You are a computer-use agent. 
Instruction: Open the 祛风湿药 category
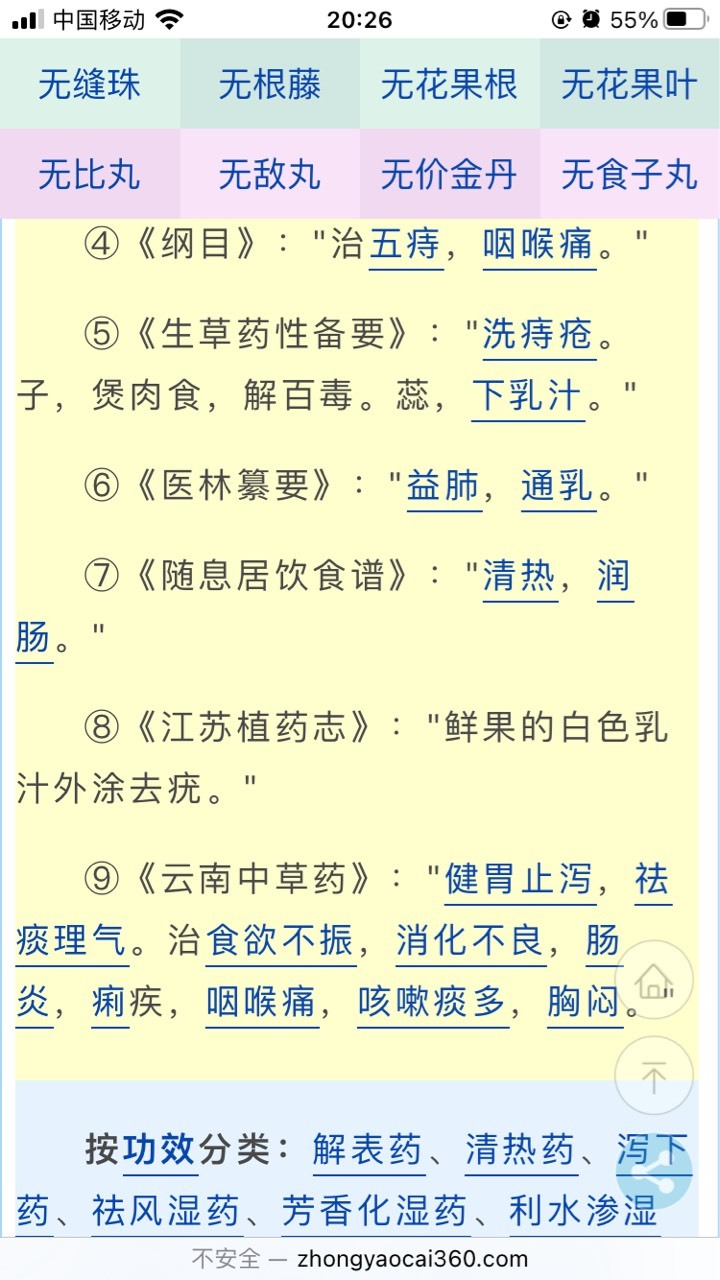(x=166, y=1211)
